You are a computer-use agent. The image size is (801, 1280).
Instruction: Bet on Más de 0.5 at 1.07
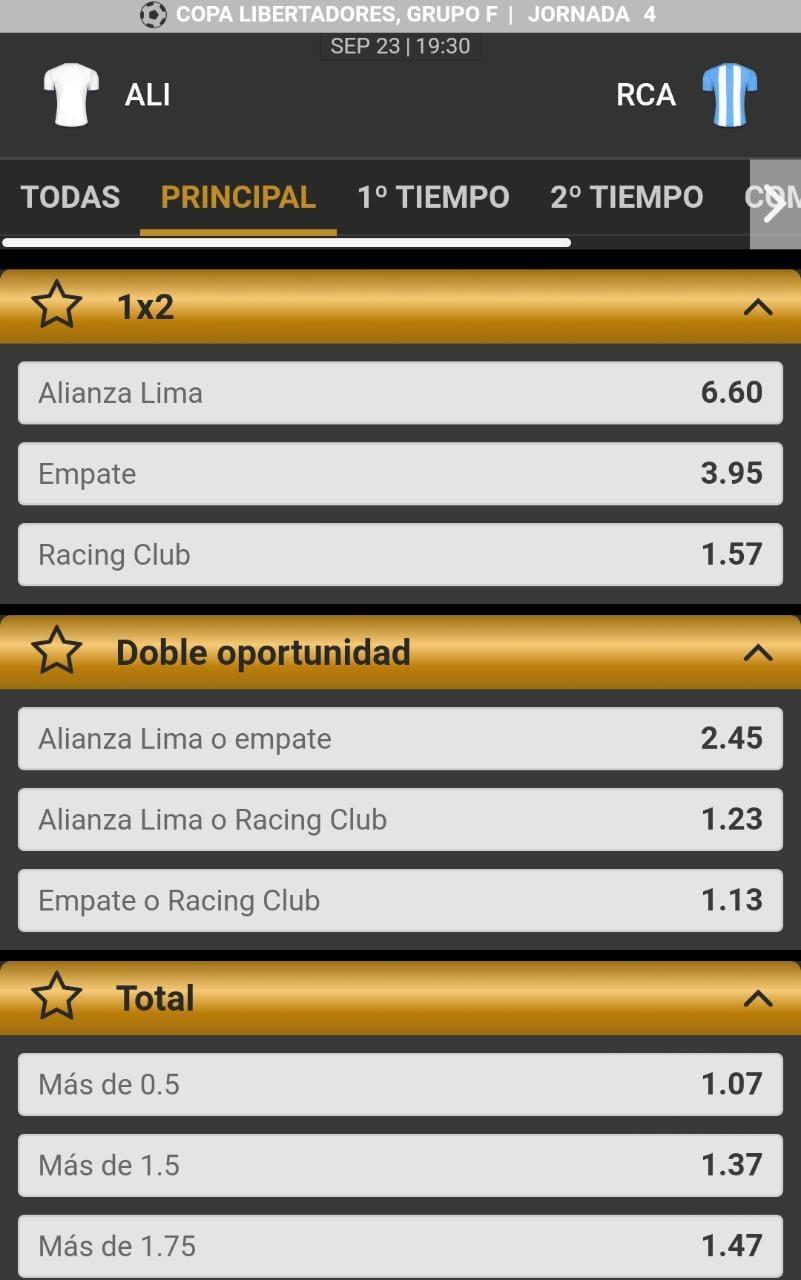click(x=400, y=1085)
